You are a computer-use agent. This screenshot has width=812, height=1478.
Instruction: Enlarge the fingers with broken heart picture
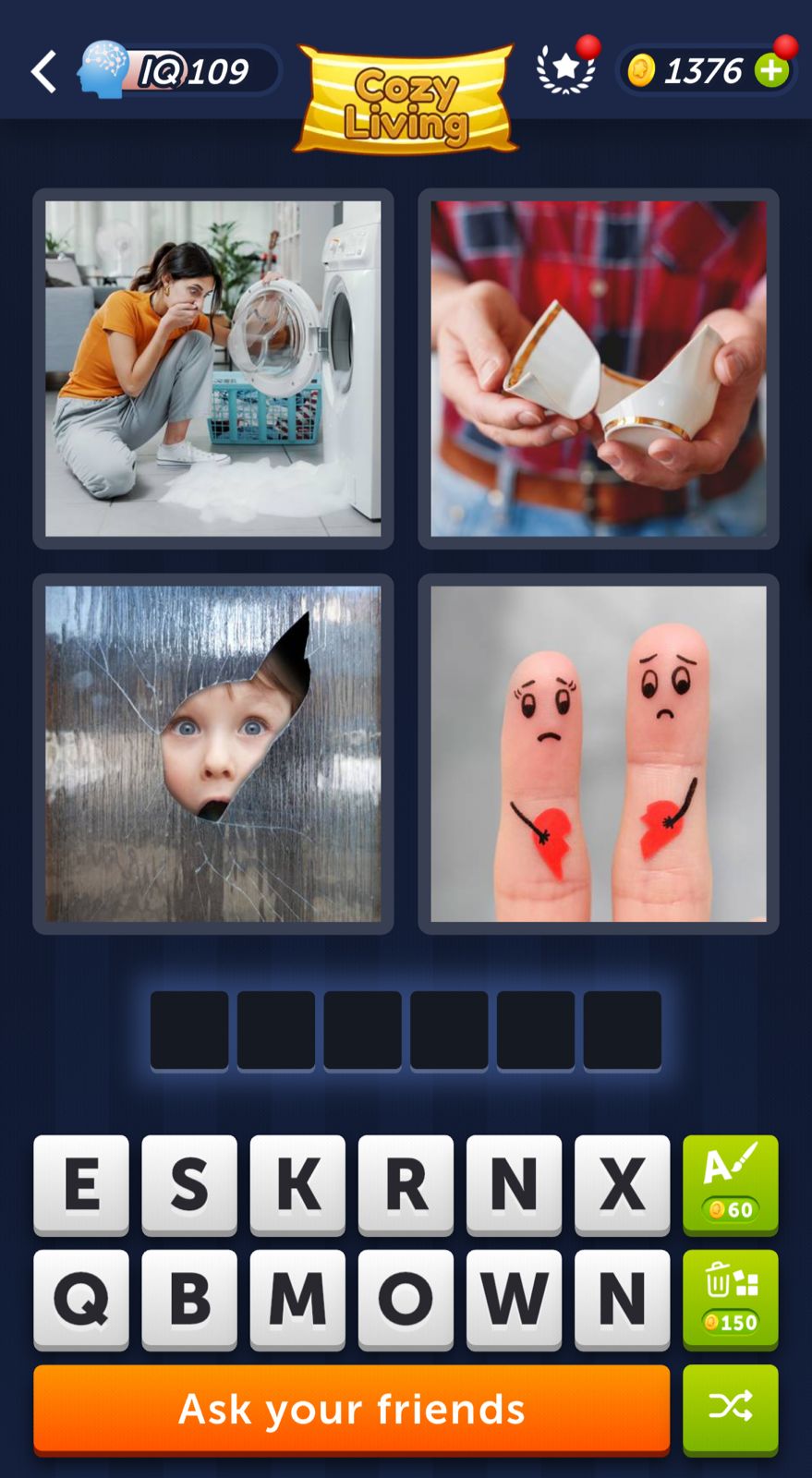coord(598,754)
